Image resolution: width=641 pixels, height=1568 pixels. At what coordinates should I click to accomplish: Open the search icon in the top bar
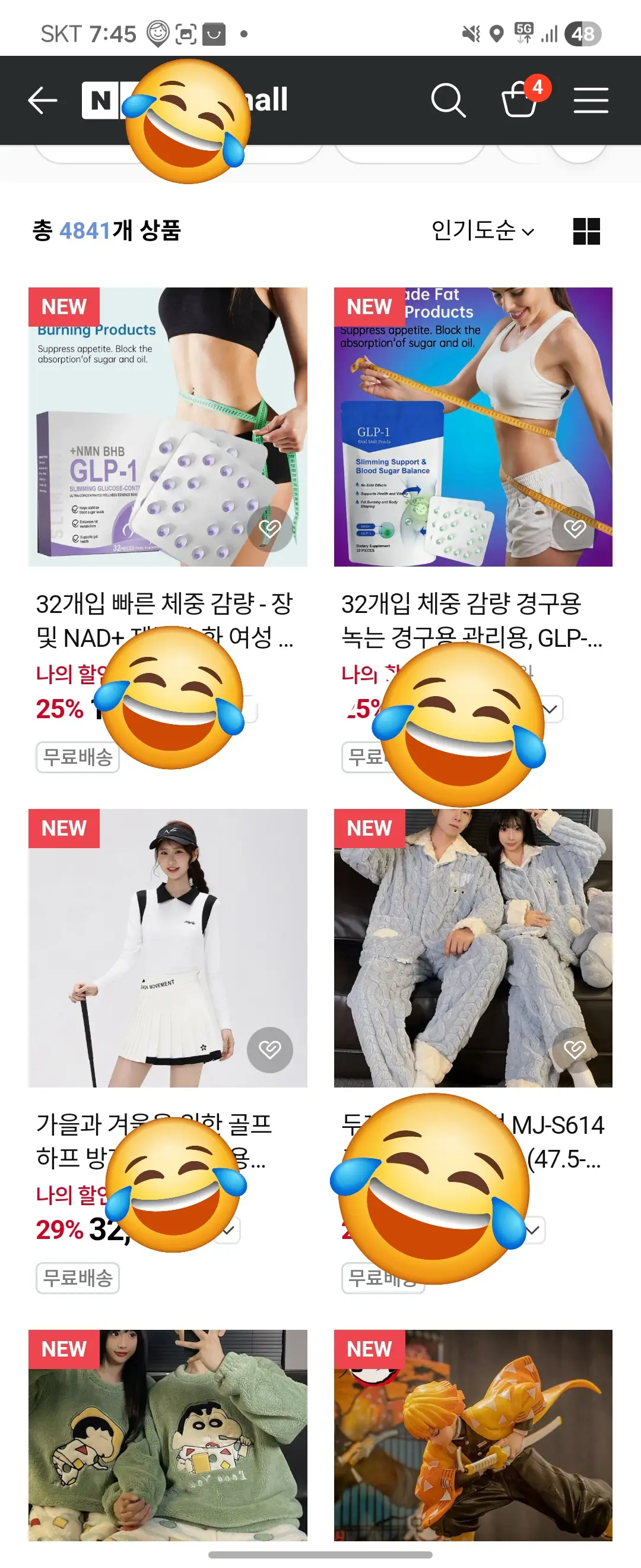tap(448, 100)
